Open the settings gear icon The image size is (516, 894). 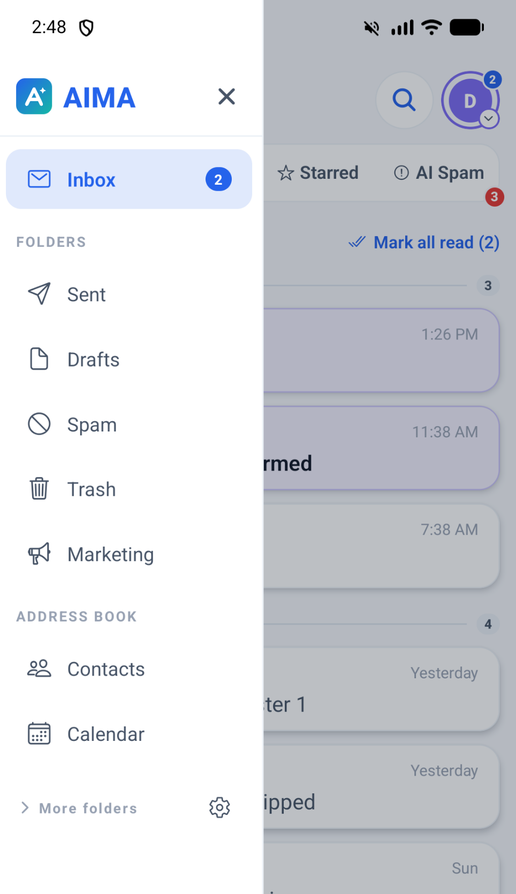[220, 807]
